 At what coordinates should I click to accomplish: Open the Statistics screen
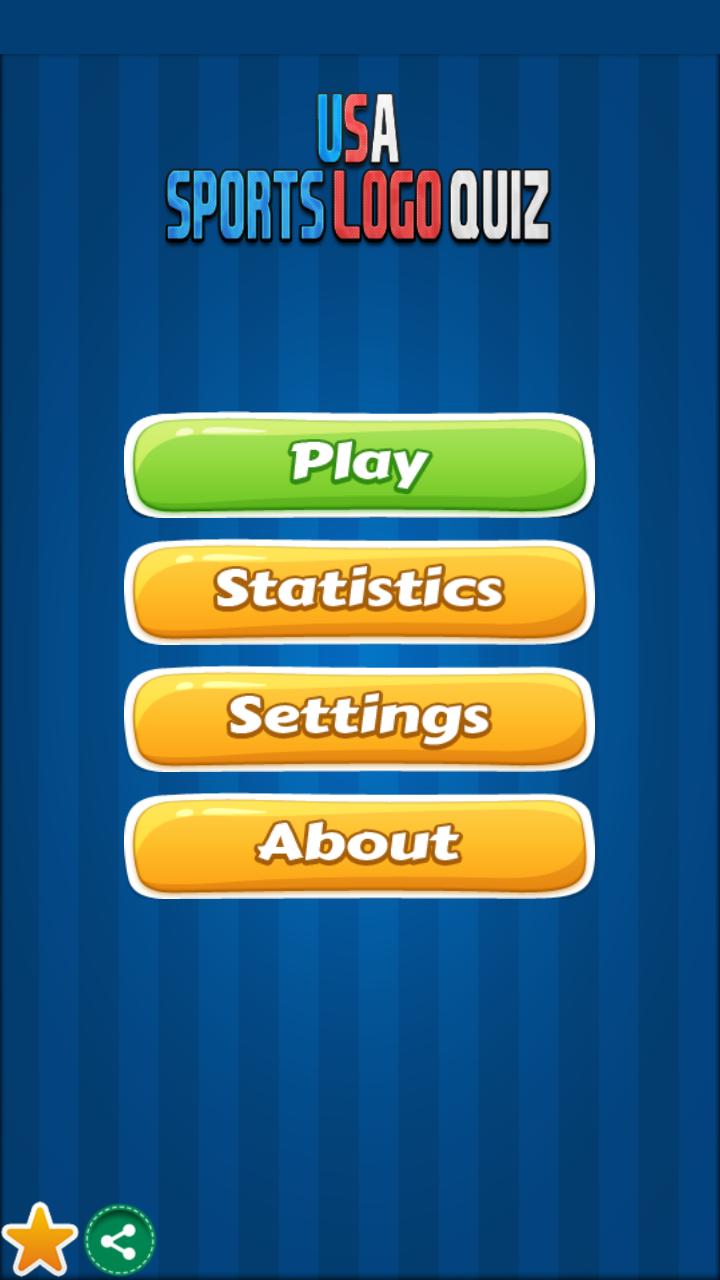(x=359, y=591)
